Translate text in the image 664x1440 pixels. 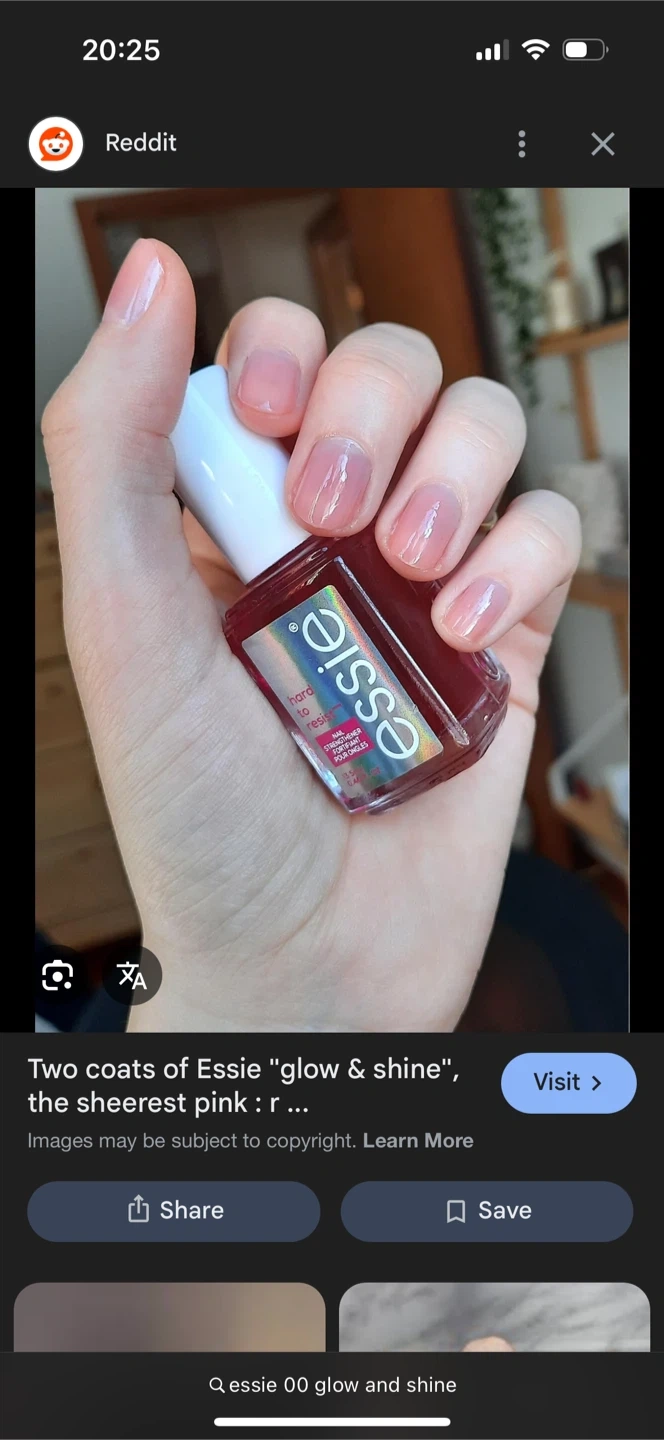click(132, 975)
